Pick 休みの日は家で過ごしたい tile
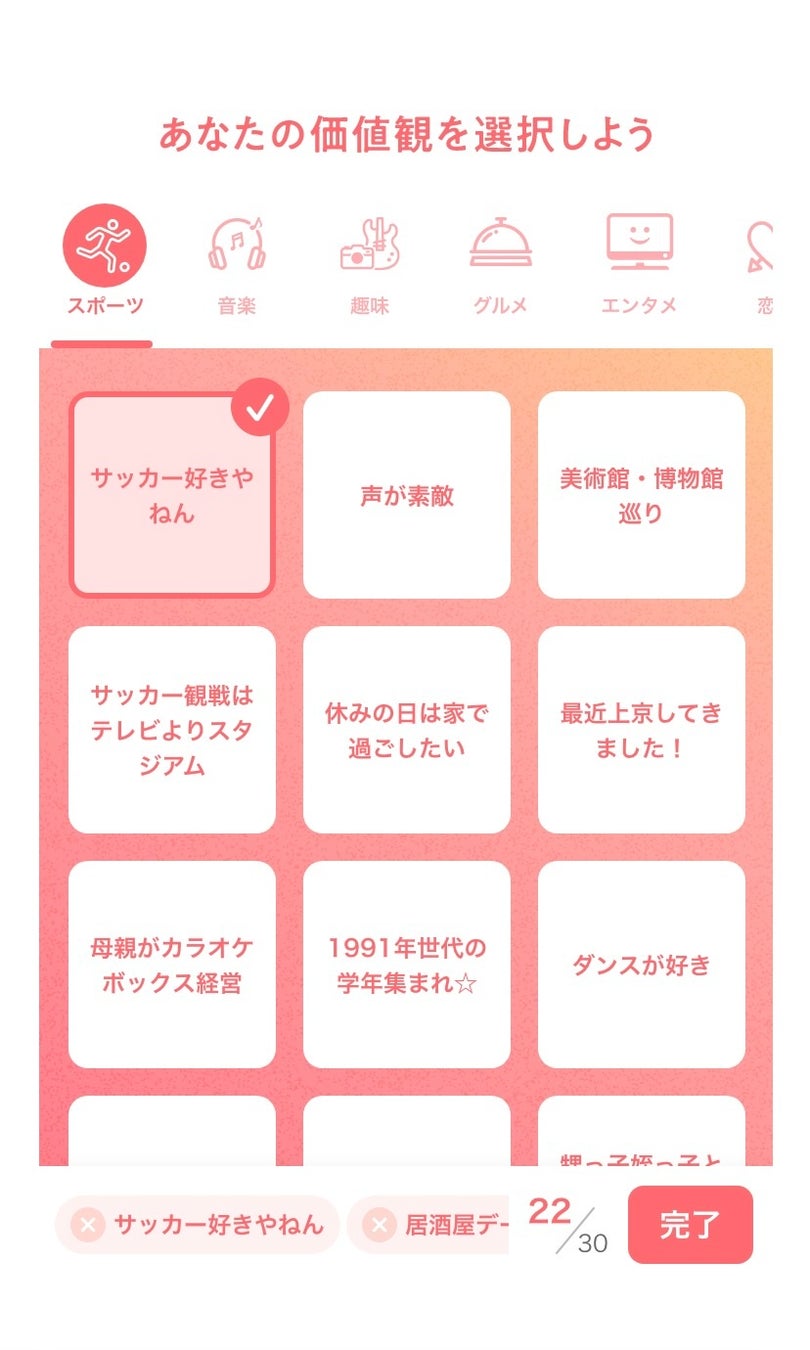The width and height of the screenshot is (810, 1350). click(x=407, y=730)
